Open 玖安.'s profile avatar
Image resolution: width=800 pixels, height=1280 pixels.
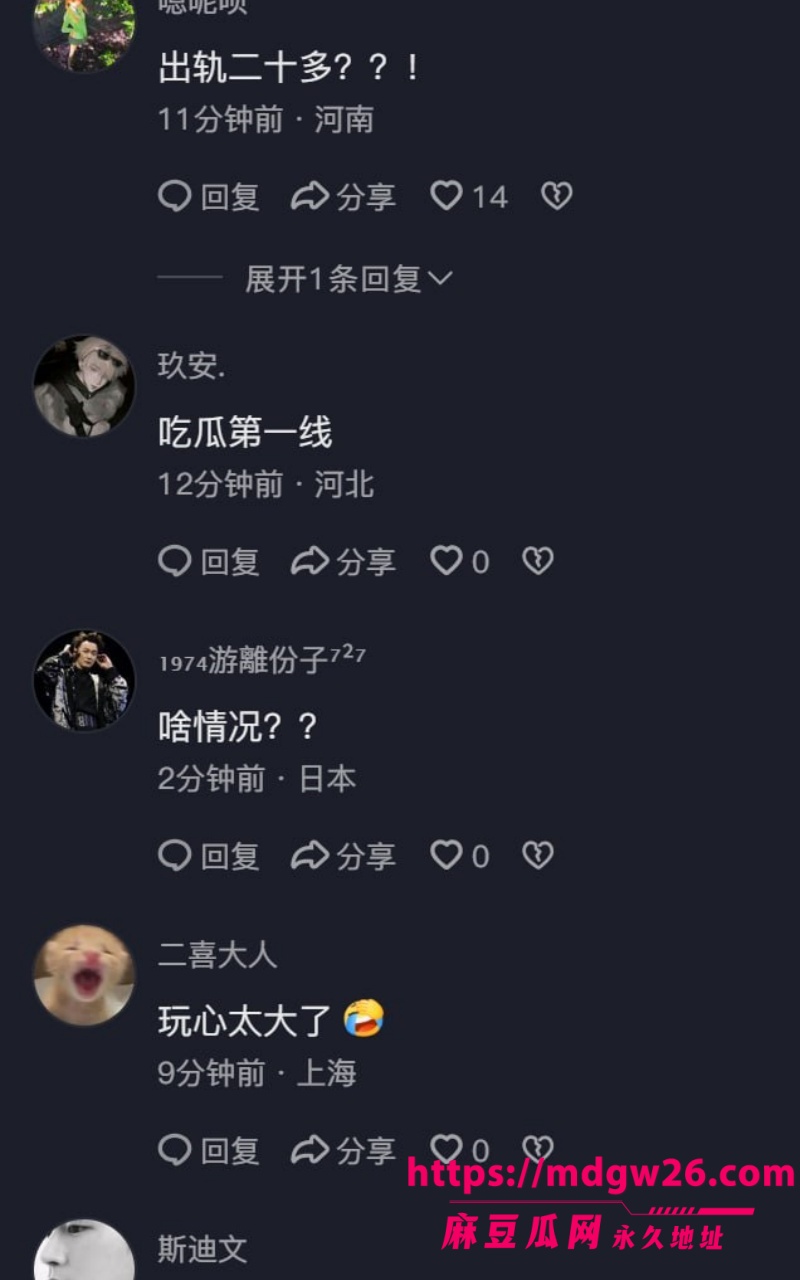click(84, 386)
